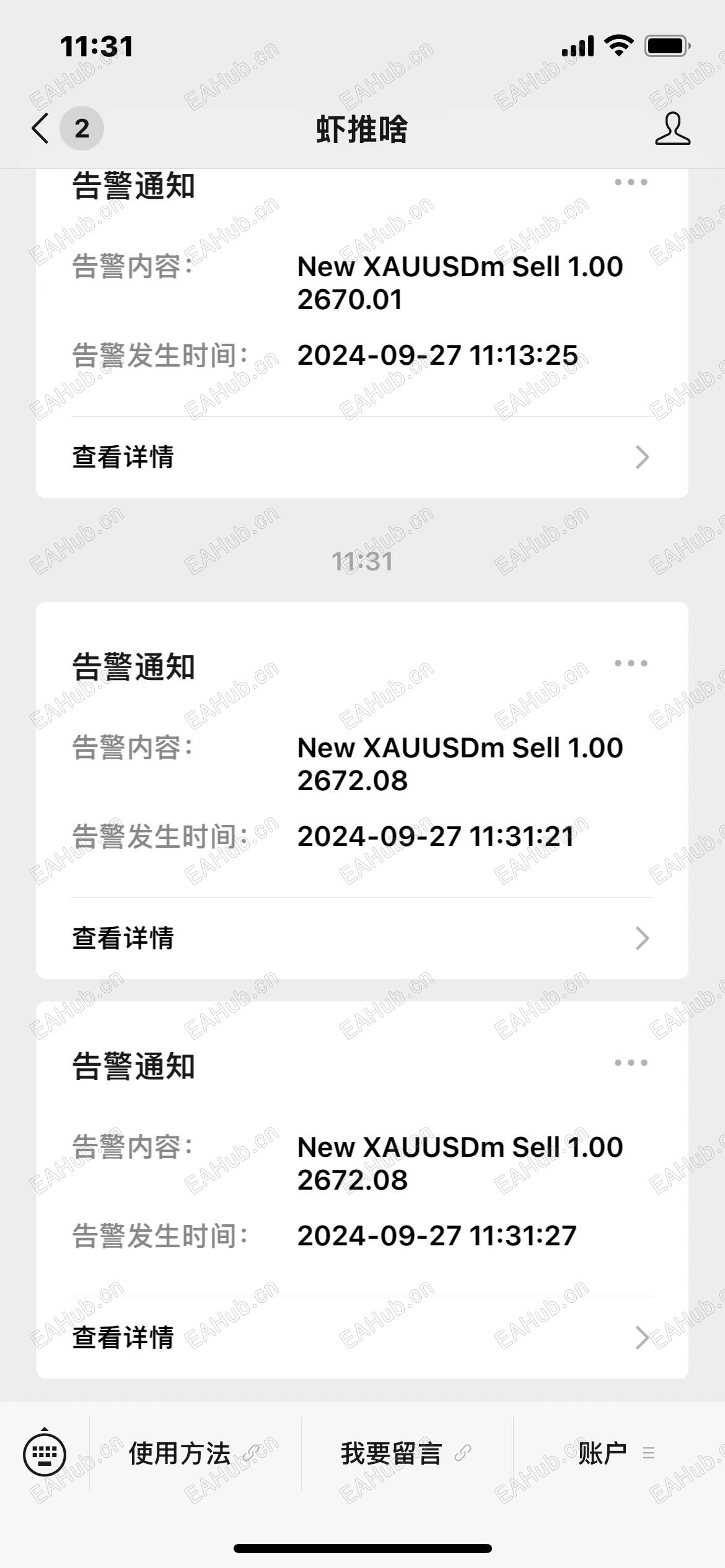Open more options on the 11:31:21 alert
This screenshot has width=725, height=1568.
[630, 663]
